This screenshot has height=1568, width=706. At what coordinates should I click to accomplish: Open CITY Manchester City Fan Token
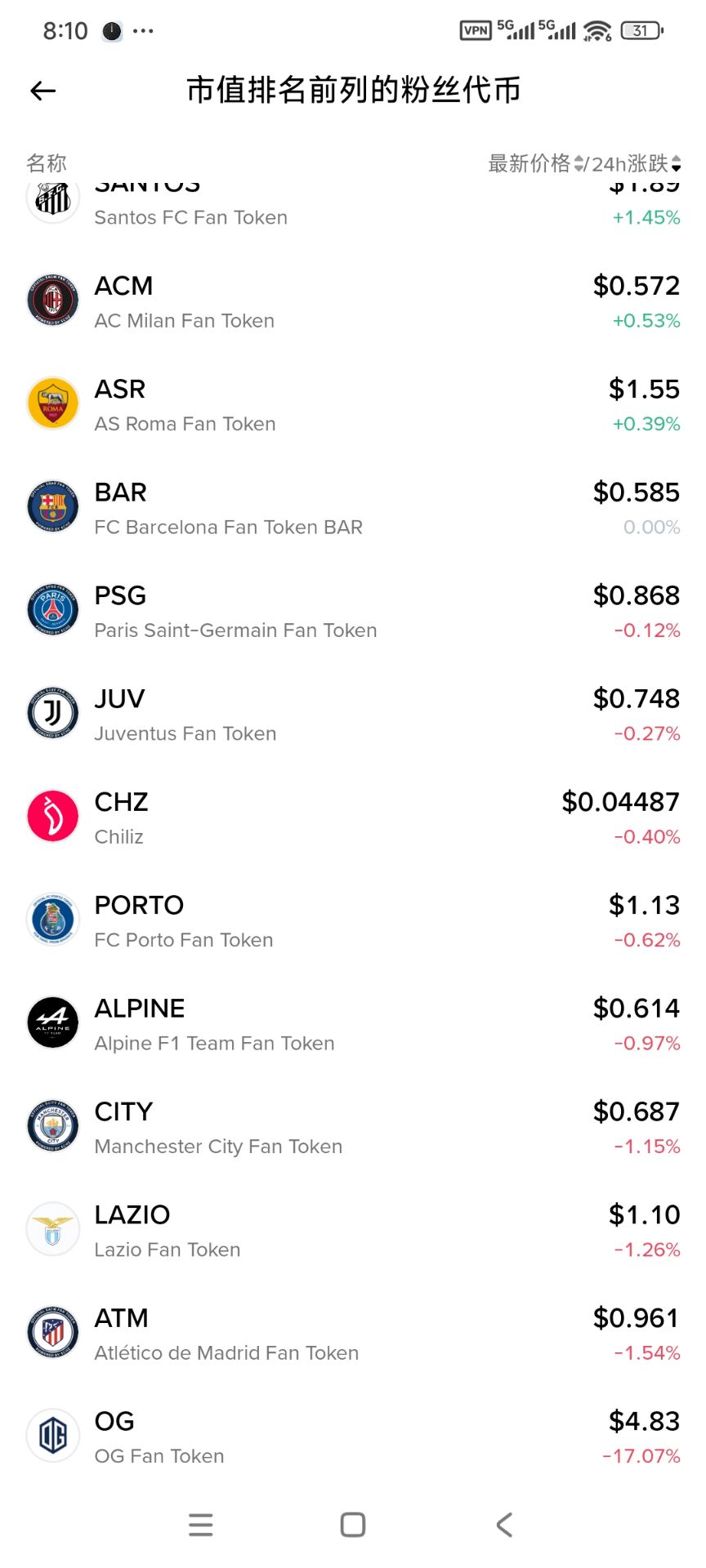353,1127
